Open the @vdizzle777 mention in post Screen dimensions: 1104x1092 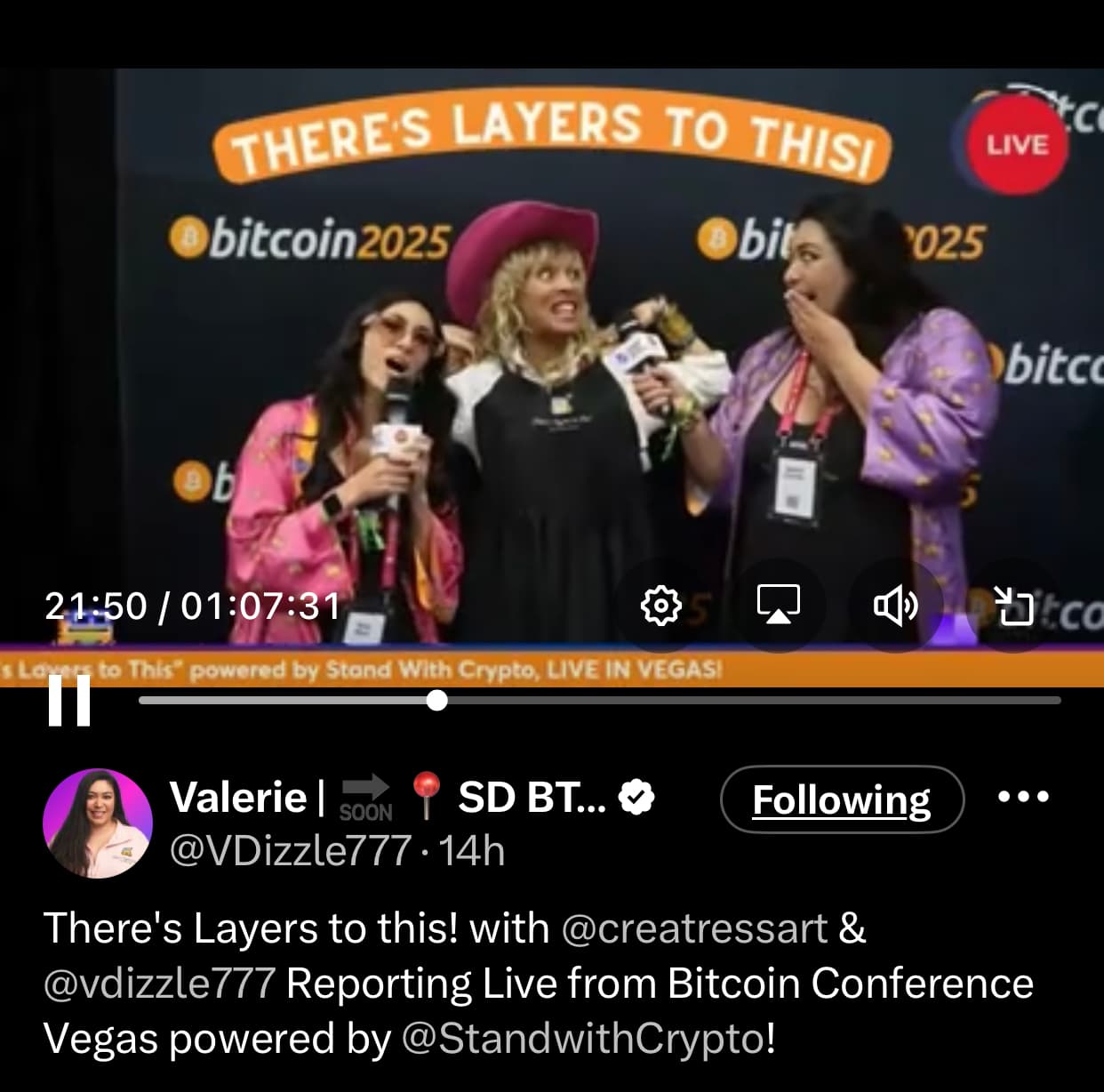click(x=159, y=984)
